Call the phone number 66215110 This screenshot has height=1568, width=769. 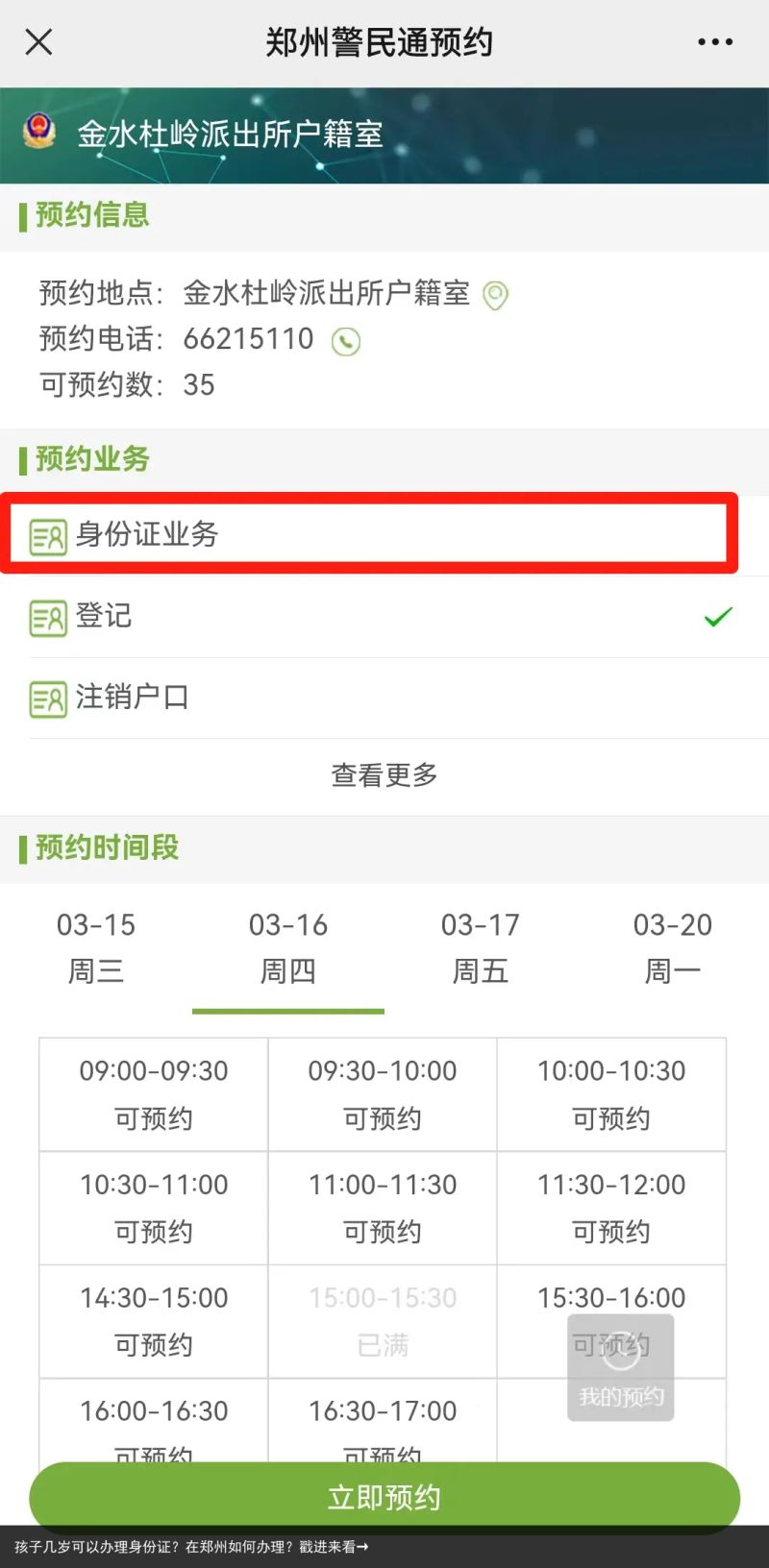click(x=346, y=341)
